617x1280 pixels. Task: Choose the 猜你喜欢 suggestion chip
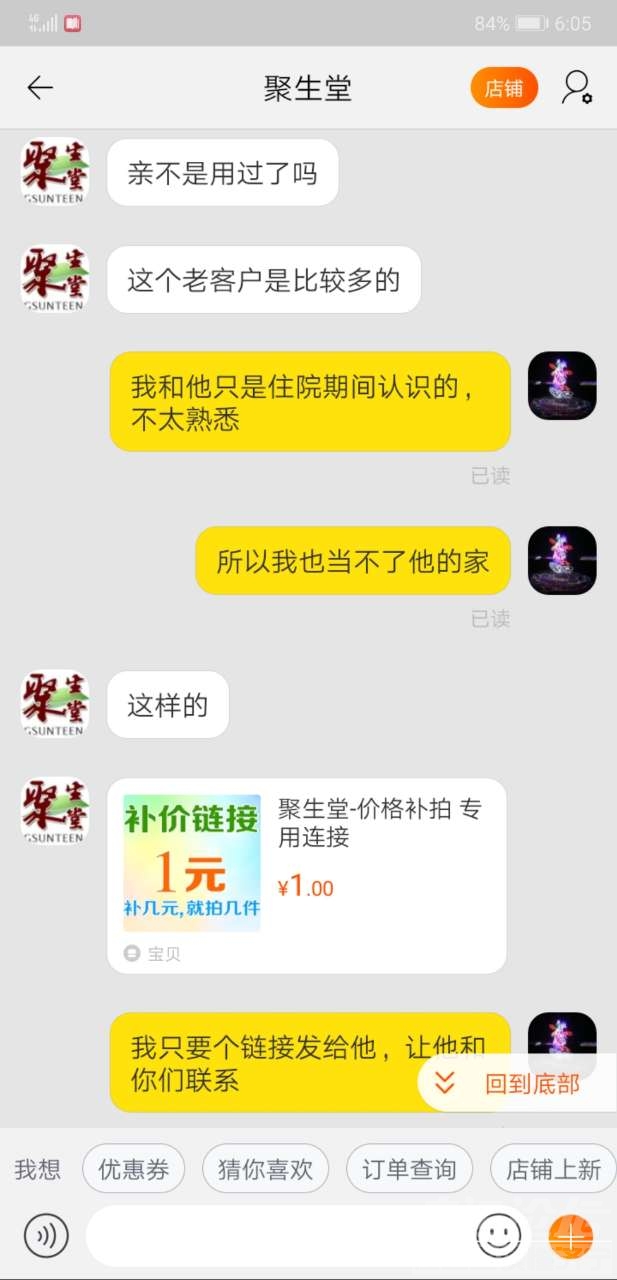pyautogui.click(x=265, y=1169)
